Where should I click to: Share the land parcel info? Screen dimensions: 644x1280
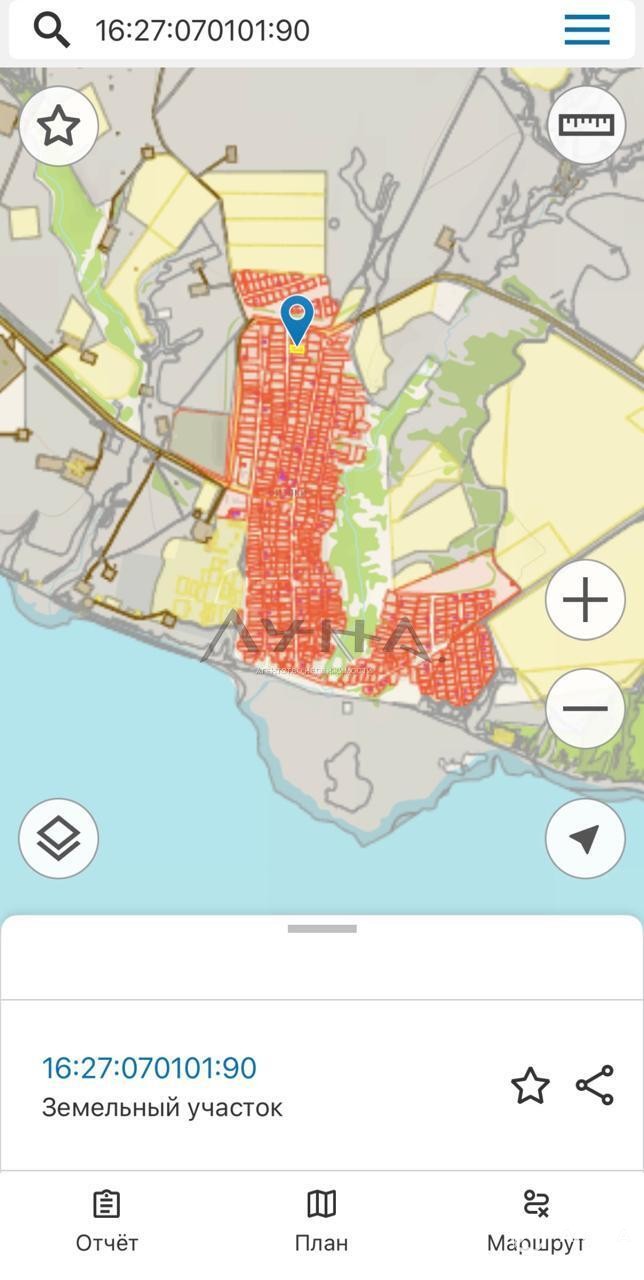point(595,1085)
